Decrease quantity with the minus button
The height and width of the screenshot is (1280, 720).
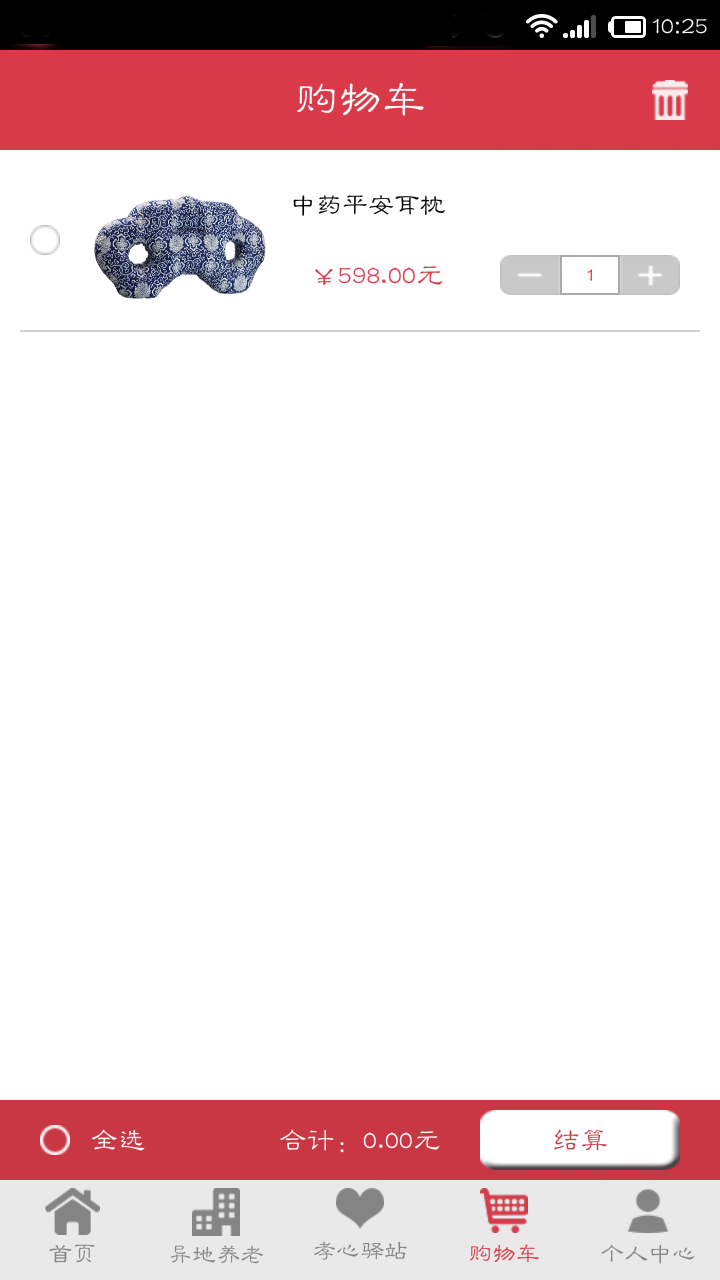530,275
